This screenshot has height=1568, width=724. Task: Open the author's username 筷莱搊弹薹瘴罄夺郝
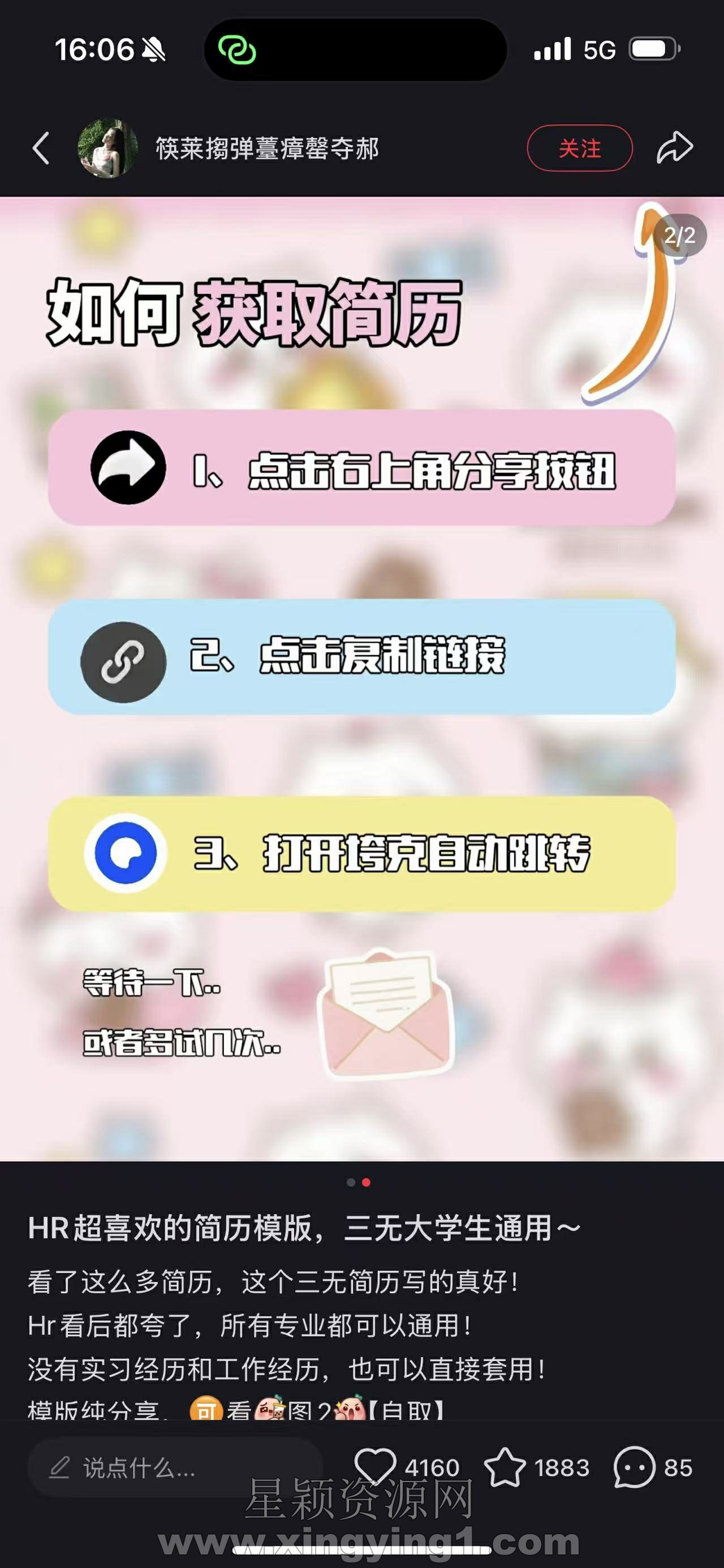[268, 149]
